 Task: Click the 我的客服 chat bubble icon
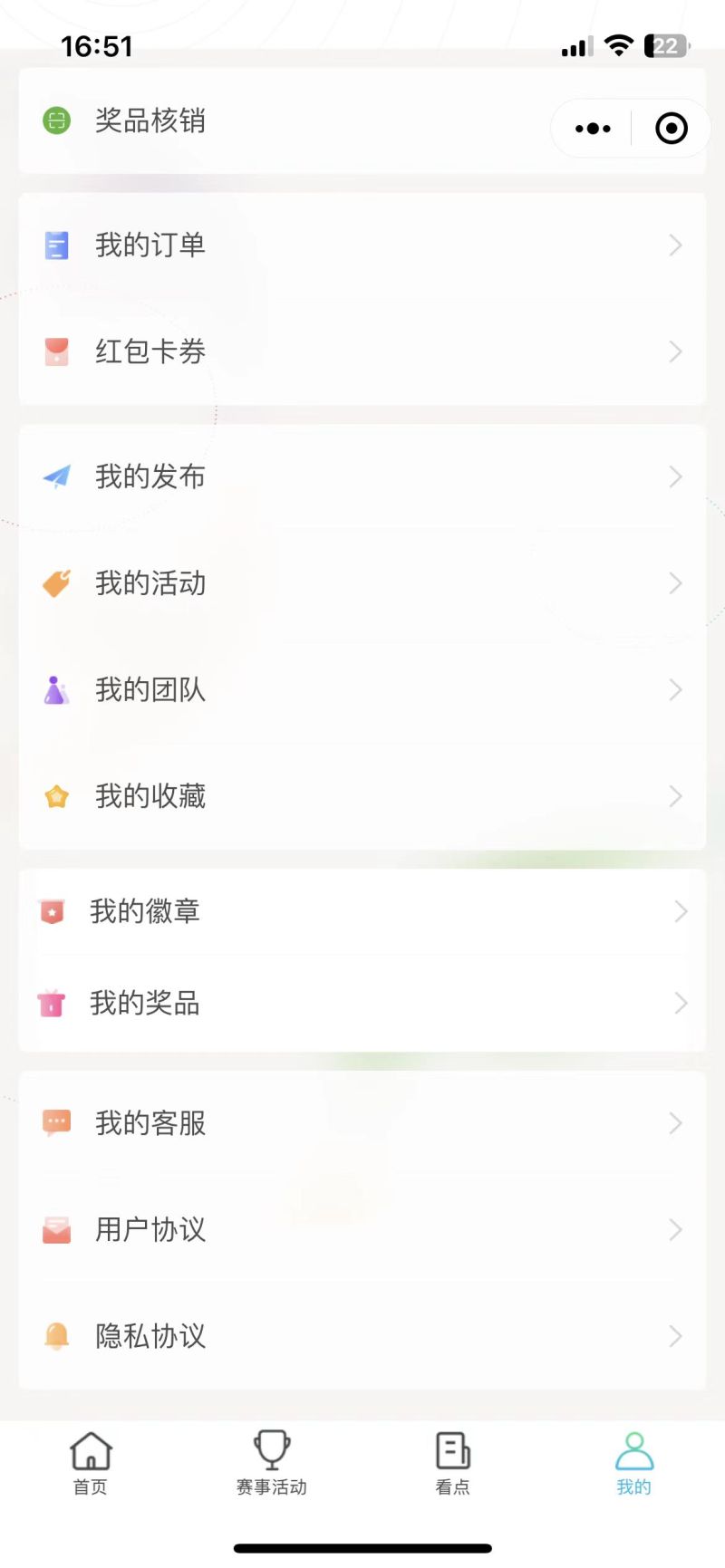pyautogui.click(x=56, y=1123)
